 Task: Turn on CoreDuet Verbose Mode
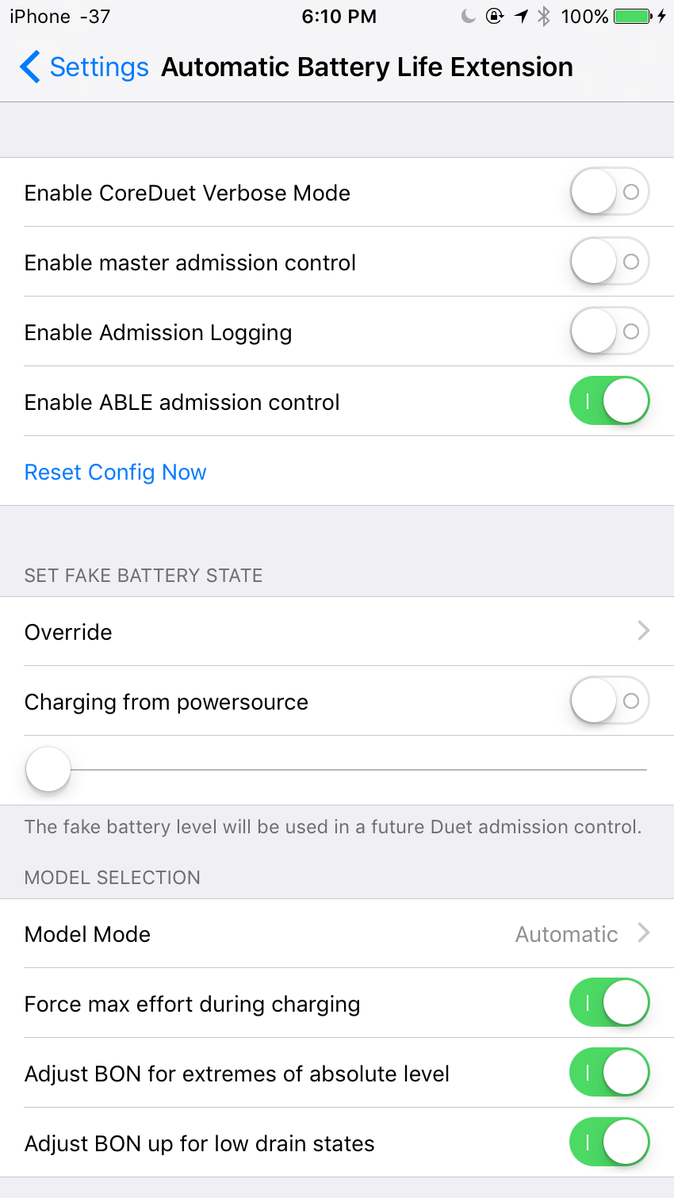pyautogui.click(x=609, y=193)
